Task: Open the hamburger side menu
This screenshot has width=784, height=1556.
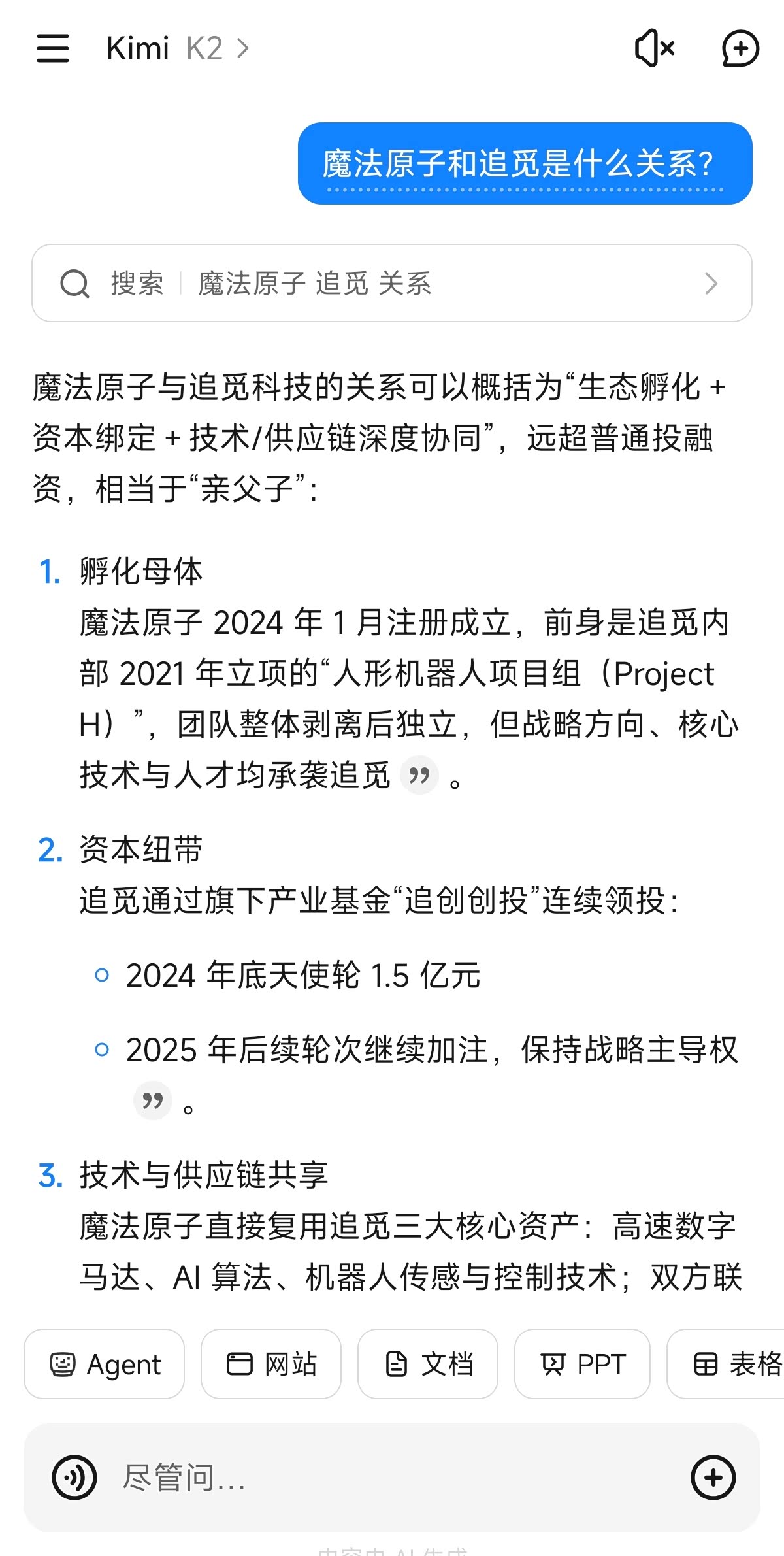Action: (x=53, y=49)
